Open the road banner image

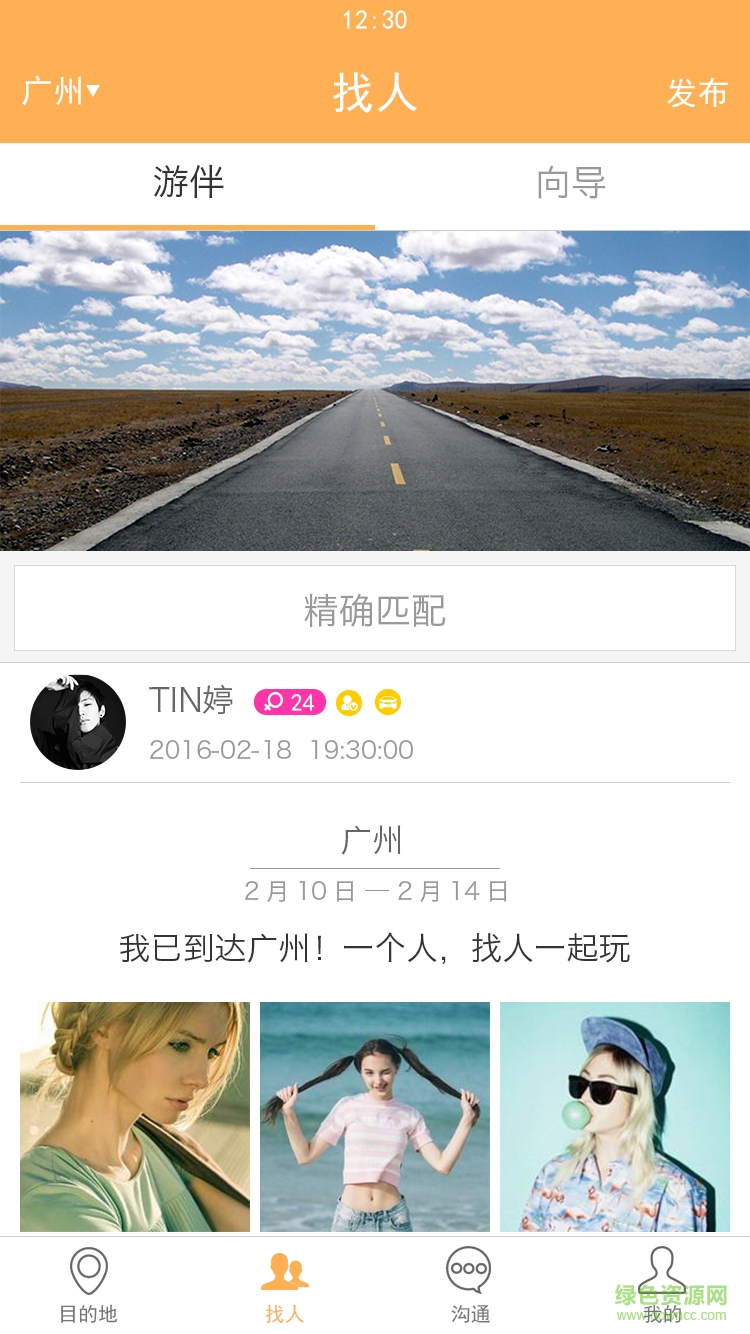tap(375, 390)
